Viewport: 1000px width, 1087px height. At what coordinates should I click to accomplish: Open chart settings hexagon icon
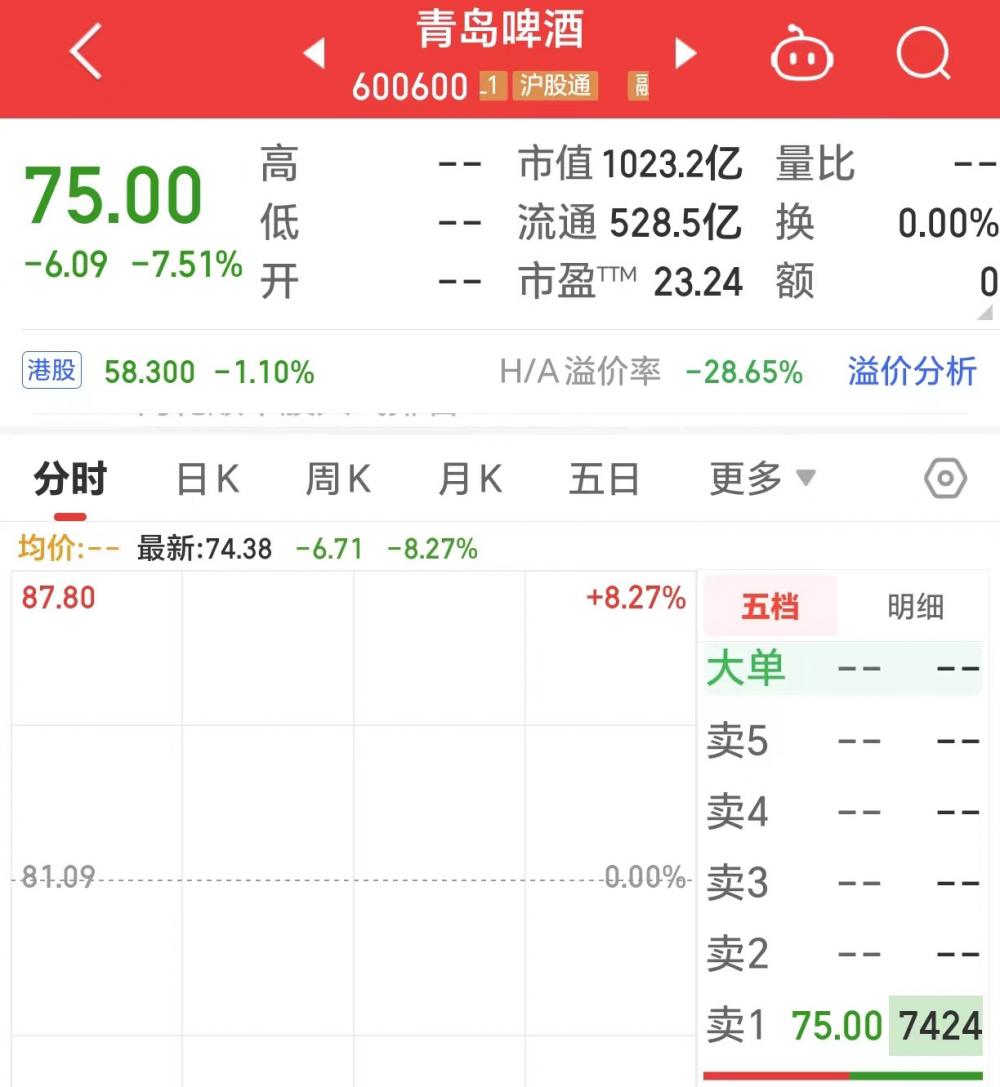click(x=945, y=480)
